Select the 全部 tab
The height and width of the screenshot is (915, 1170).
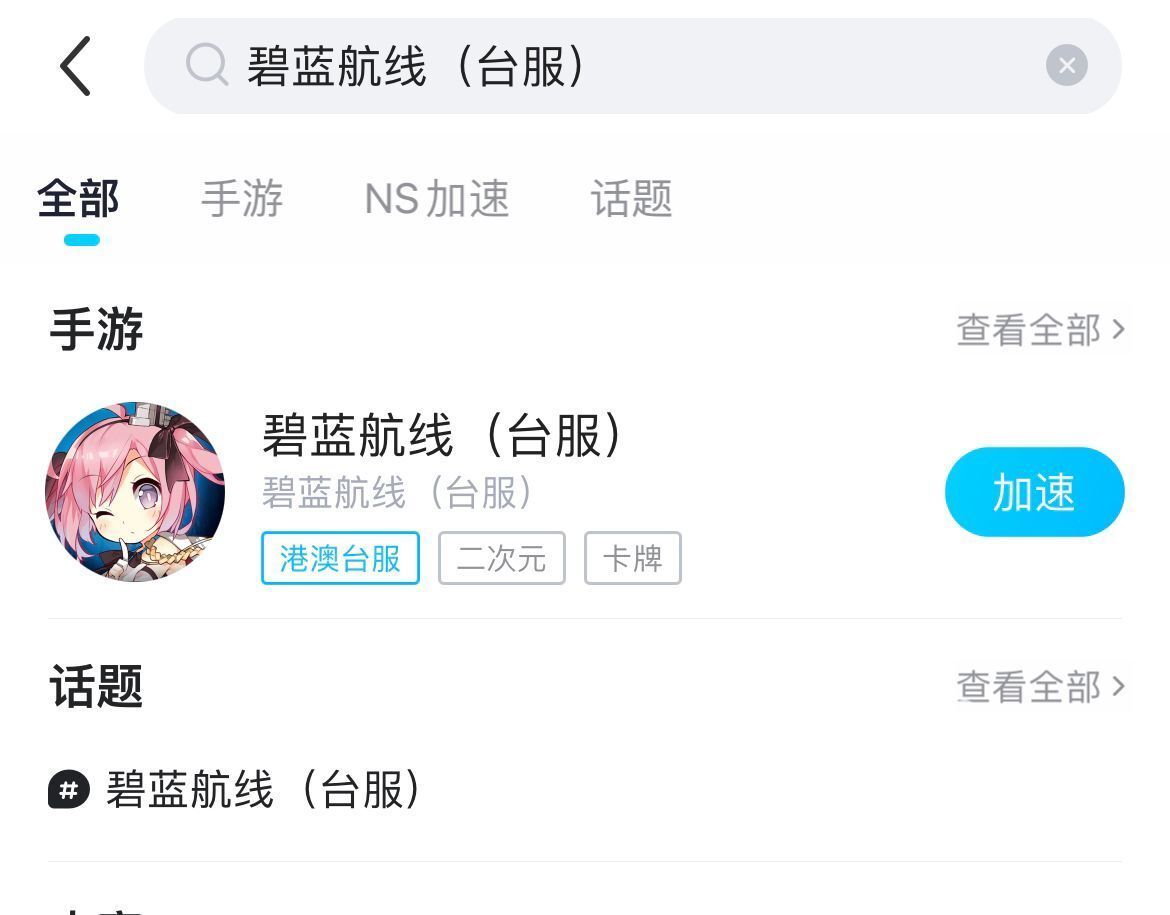pos(79,199)
